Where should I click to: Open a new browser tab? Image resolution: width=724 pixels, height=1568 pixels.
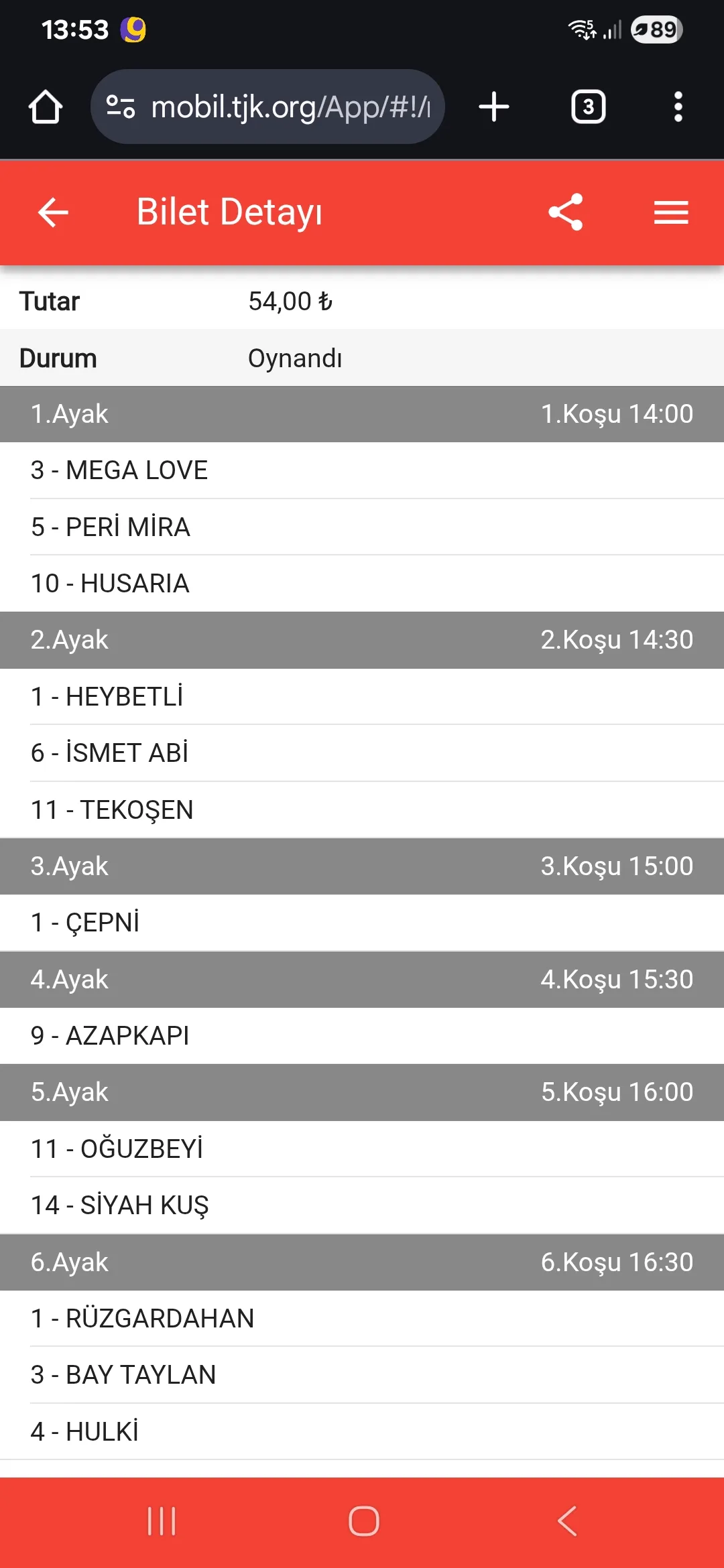494,107
